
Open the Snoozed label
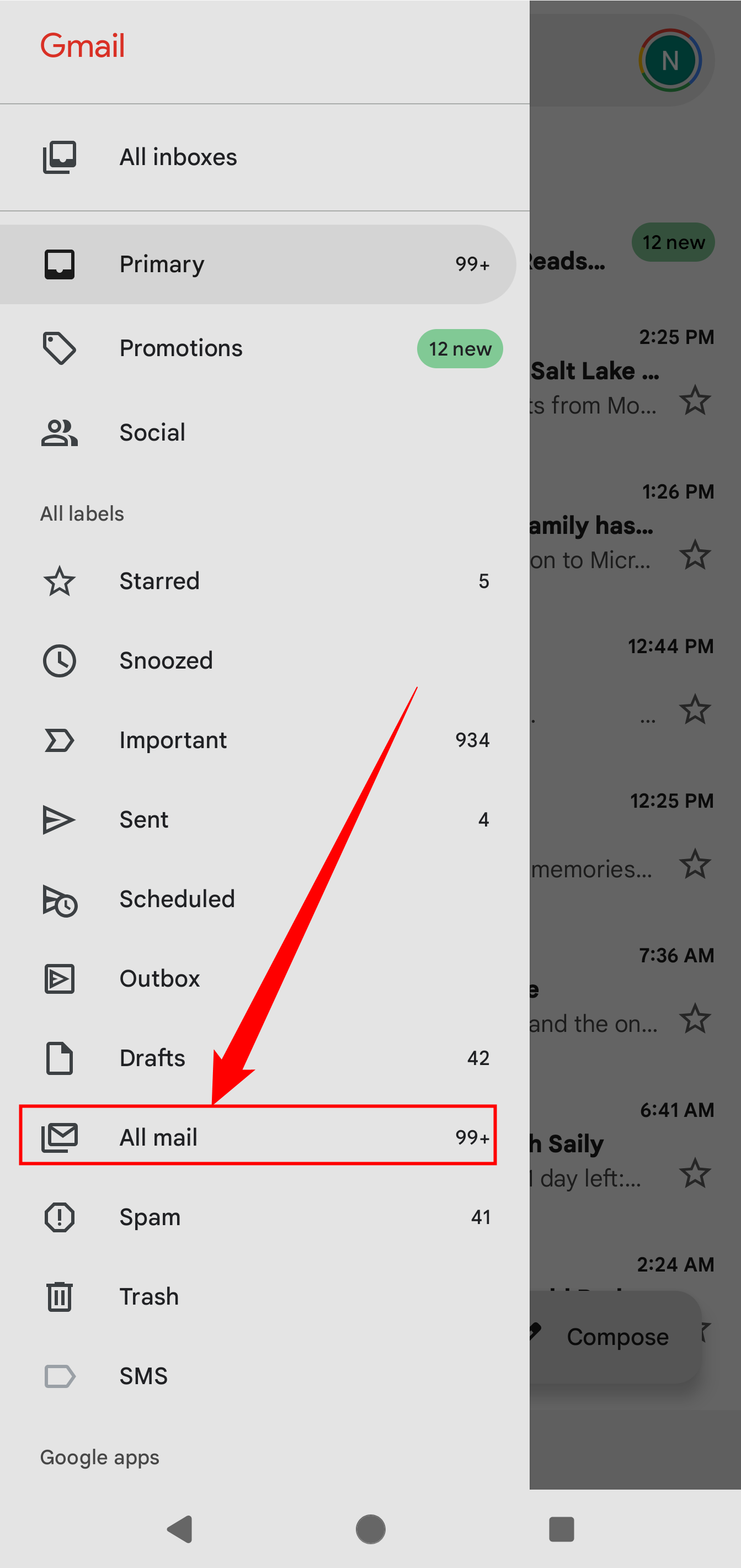166,660
